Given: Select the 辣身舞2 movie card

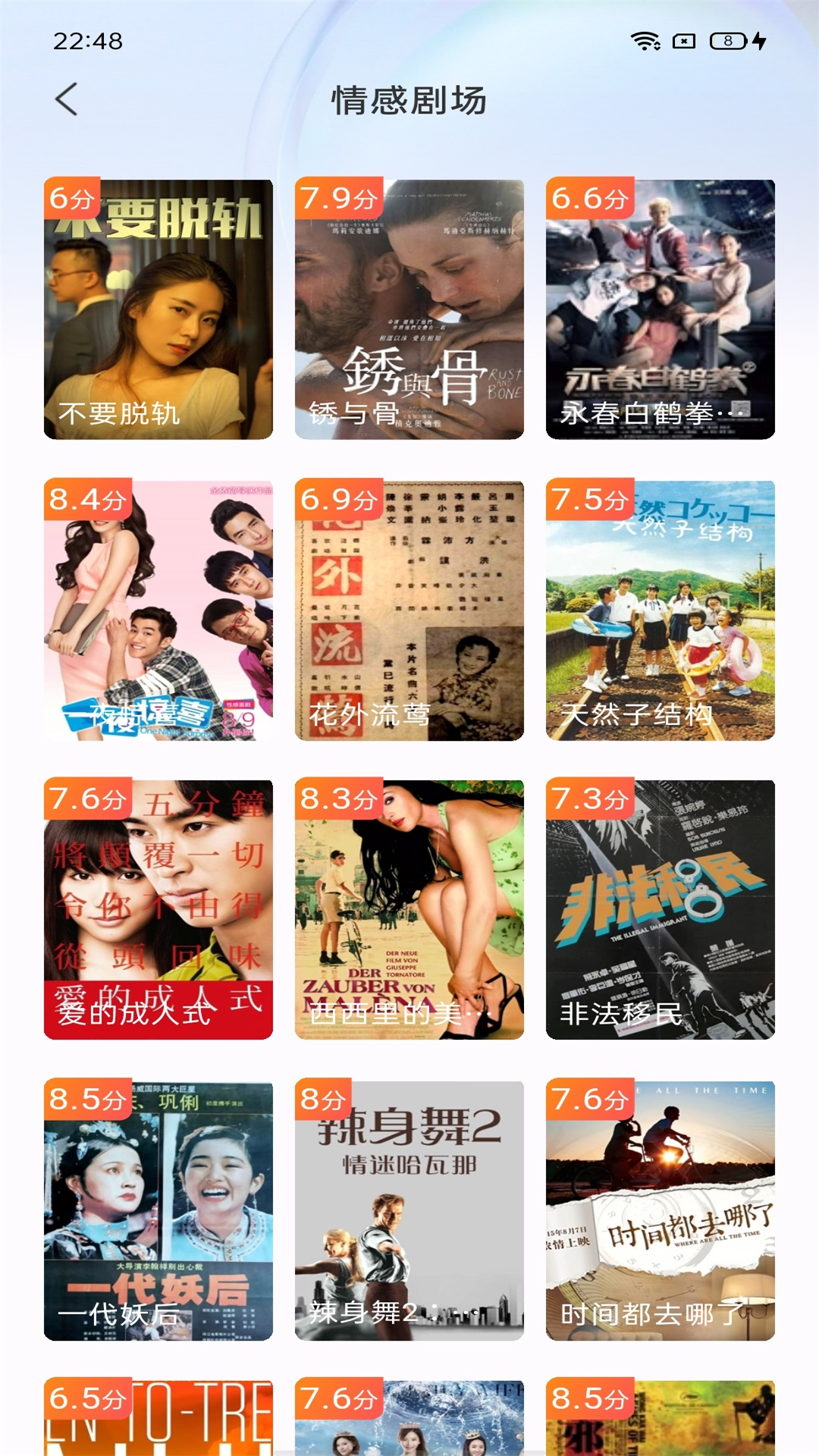Looking at the screenshot, I should coord(409,1210).
